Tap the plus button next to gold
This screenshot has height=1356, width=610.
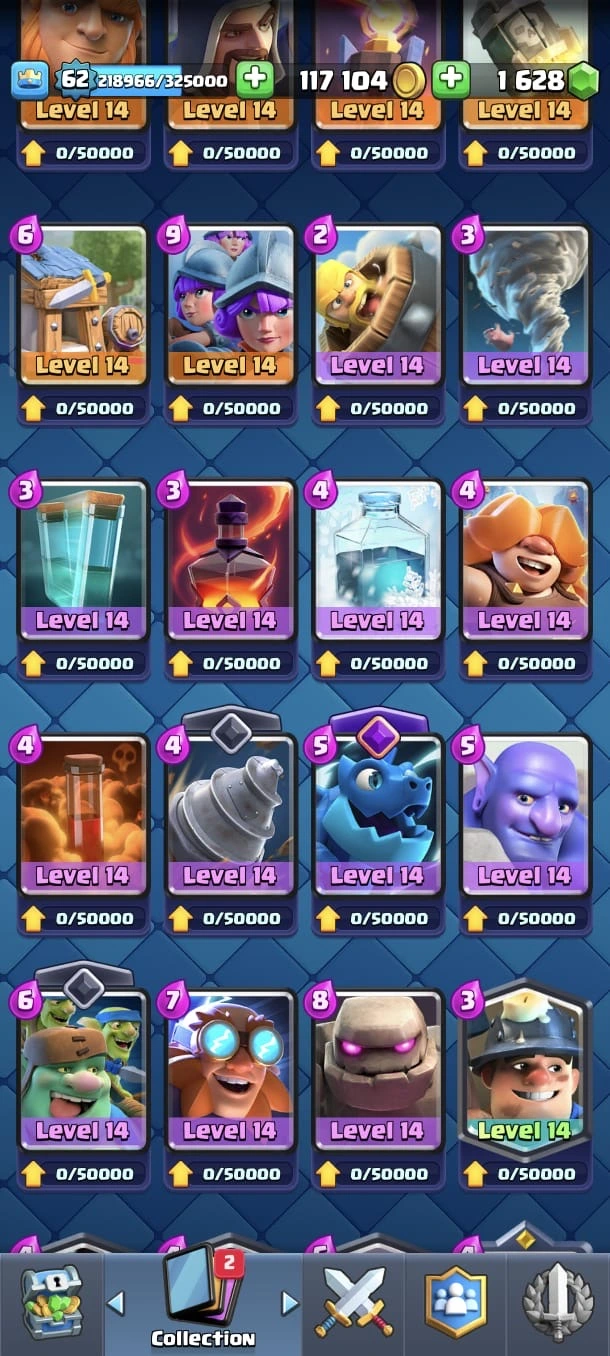click(x=451, y=80)
